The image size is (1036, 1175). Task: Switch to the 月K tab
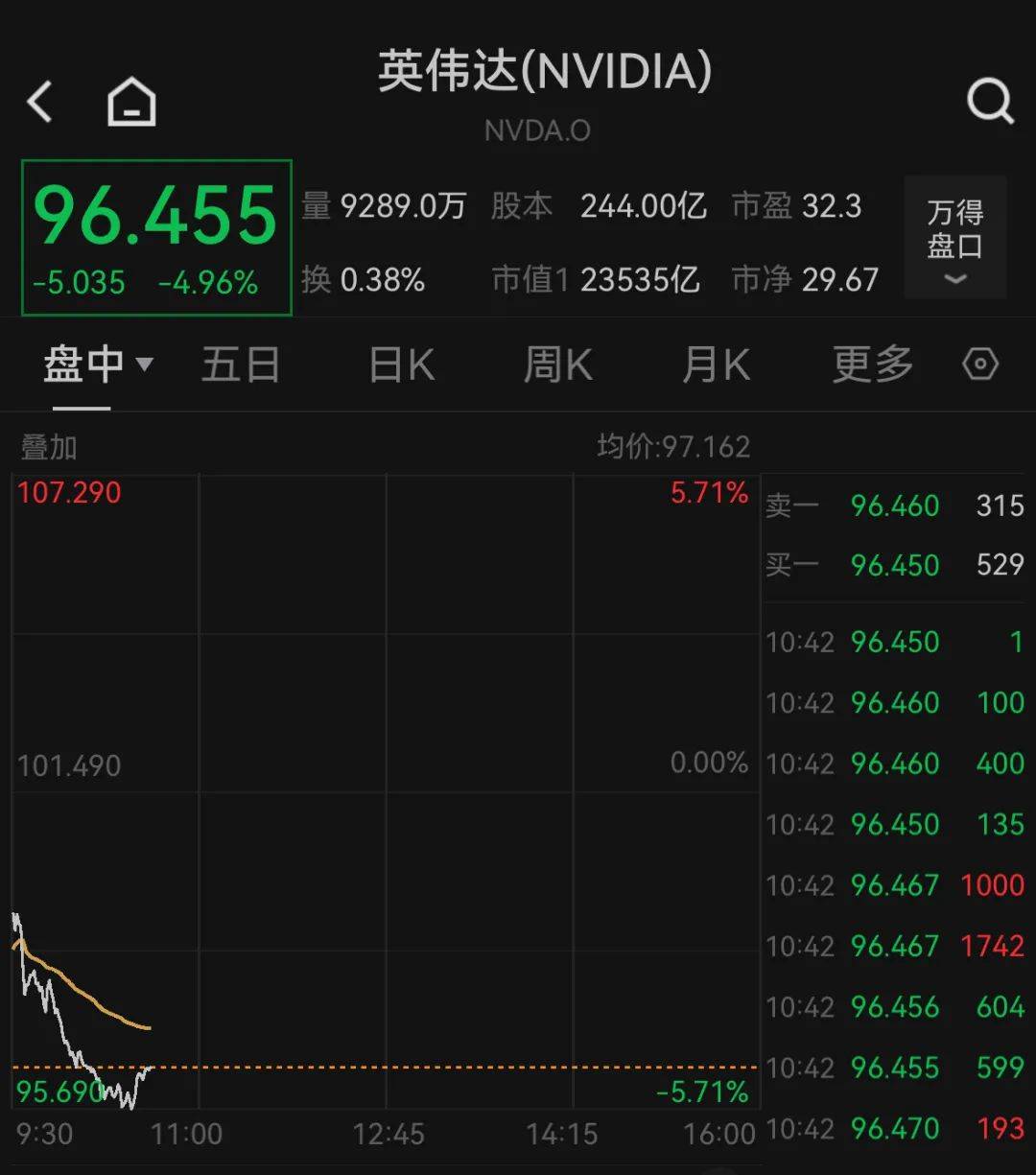click(x=716, y=365)
